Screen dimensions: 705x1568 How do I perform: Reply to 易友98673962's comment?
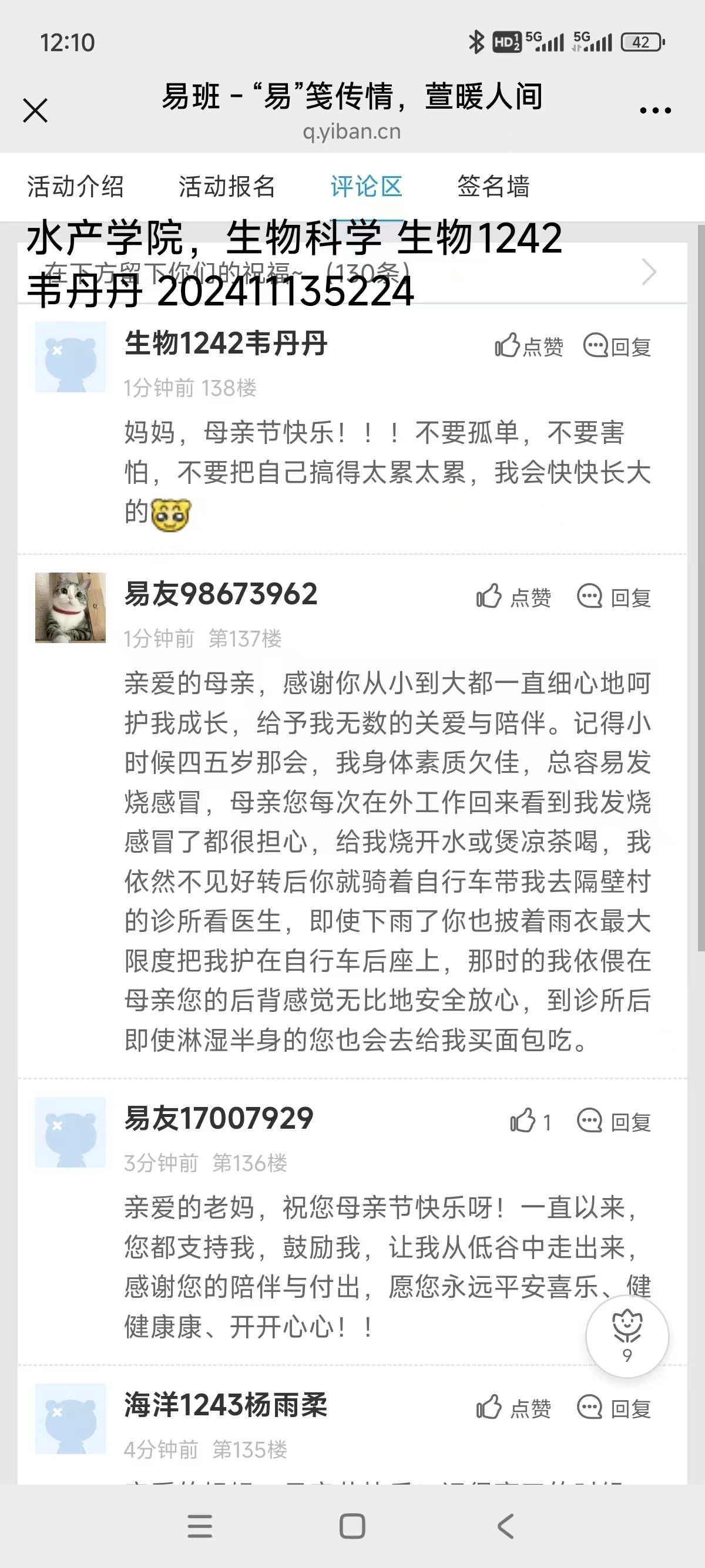(614, 597)
